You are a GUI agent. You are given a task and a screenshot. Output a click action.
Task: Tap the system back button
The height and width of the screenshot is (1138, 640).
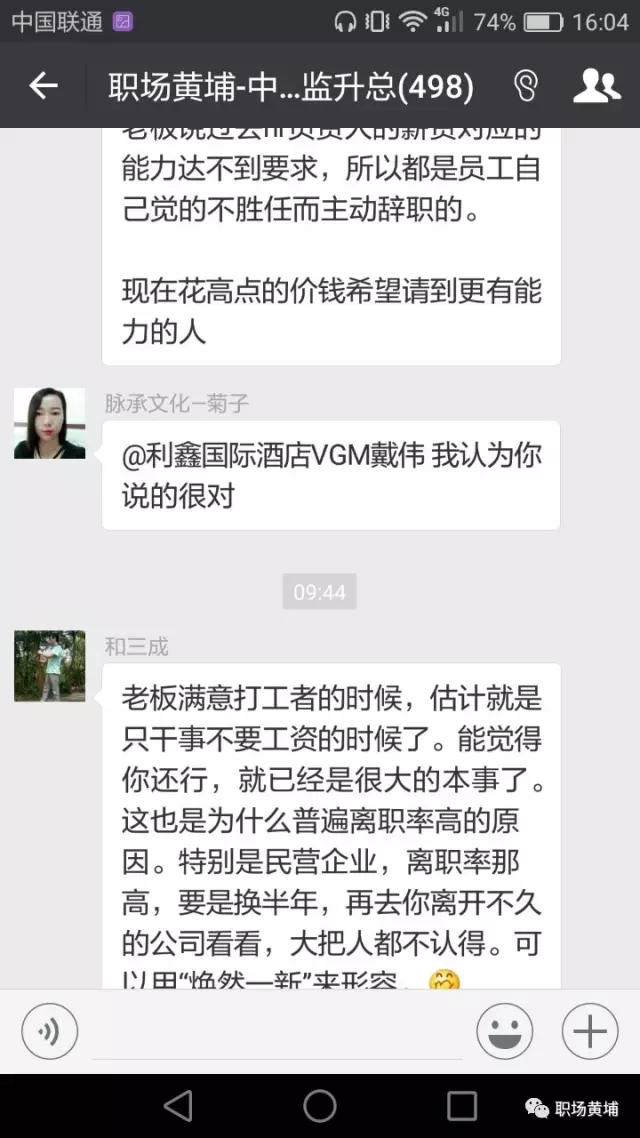point(177,1105)
